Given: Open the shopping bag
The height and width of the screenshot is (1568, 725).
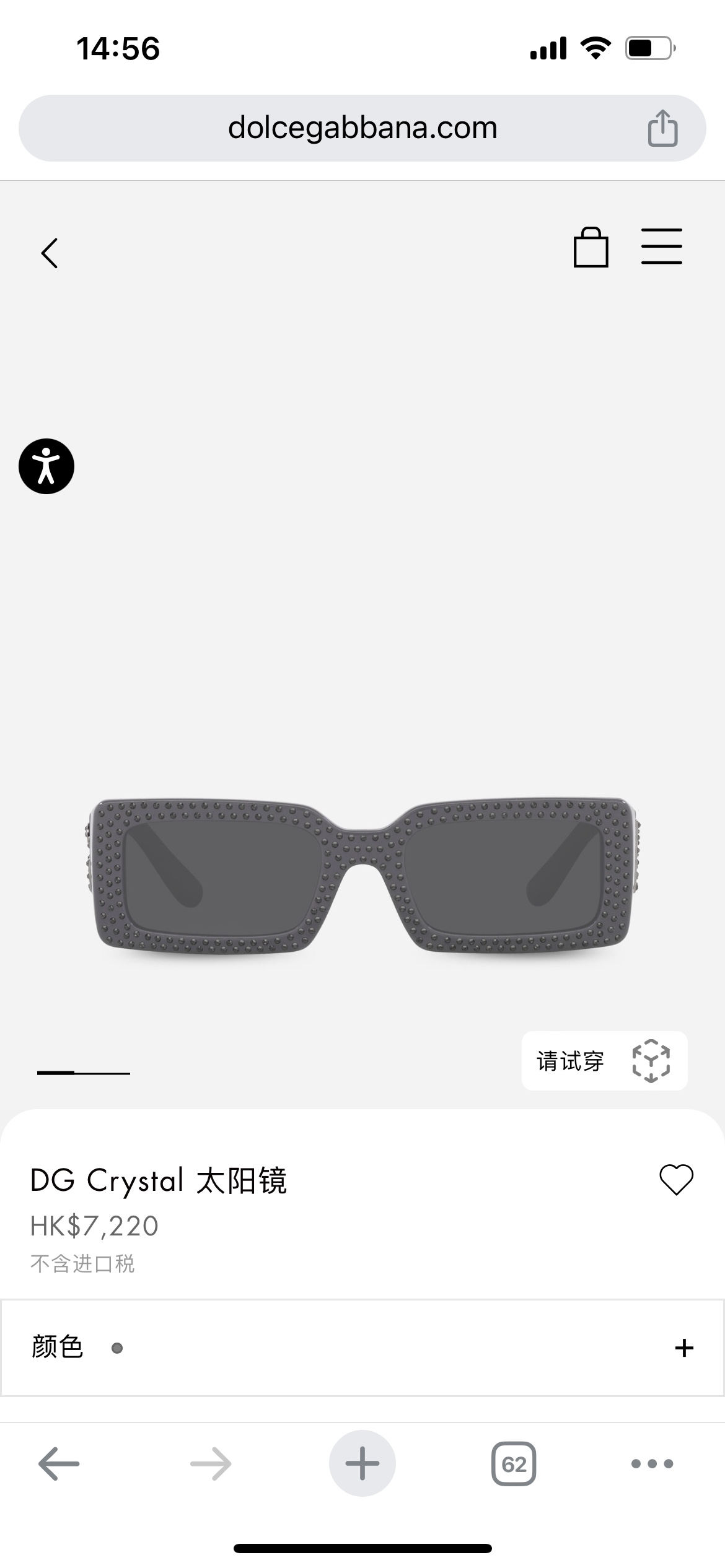Looking at the screenshot, I should tap(591, 248).
